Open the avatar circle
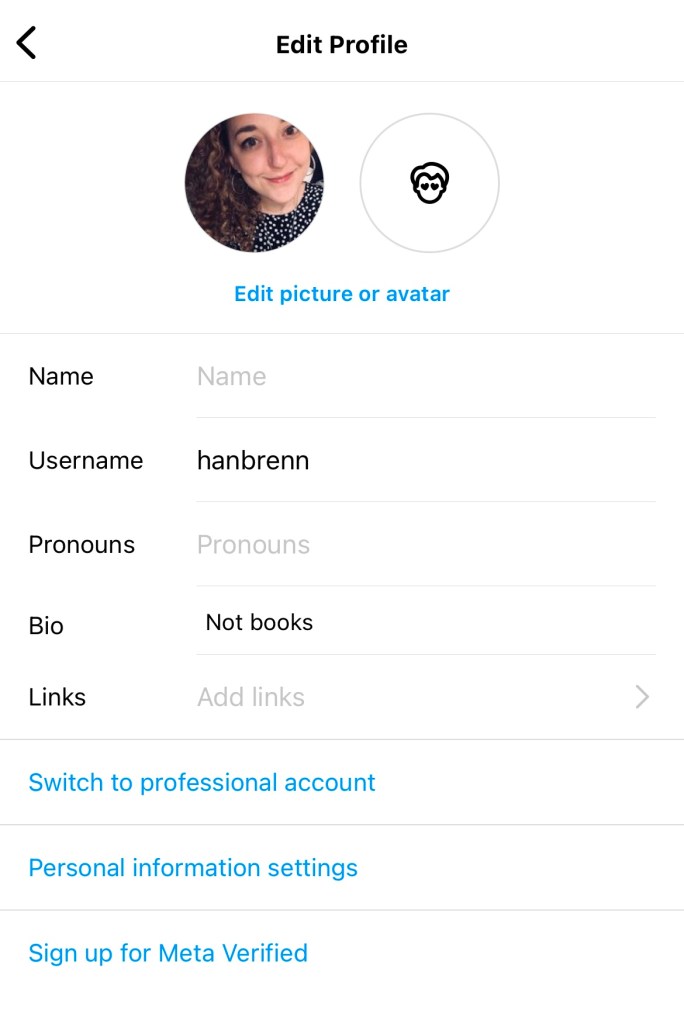Screen dimensions: 684x1024 429,182
